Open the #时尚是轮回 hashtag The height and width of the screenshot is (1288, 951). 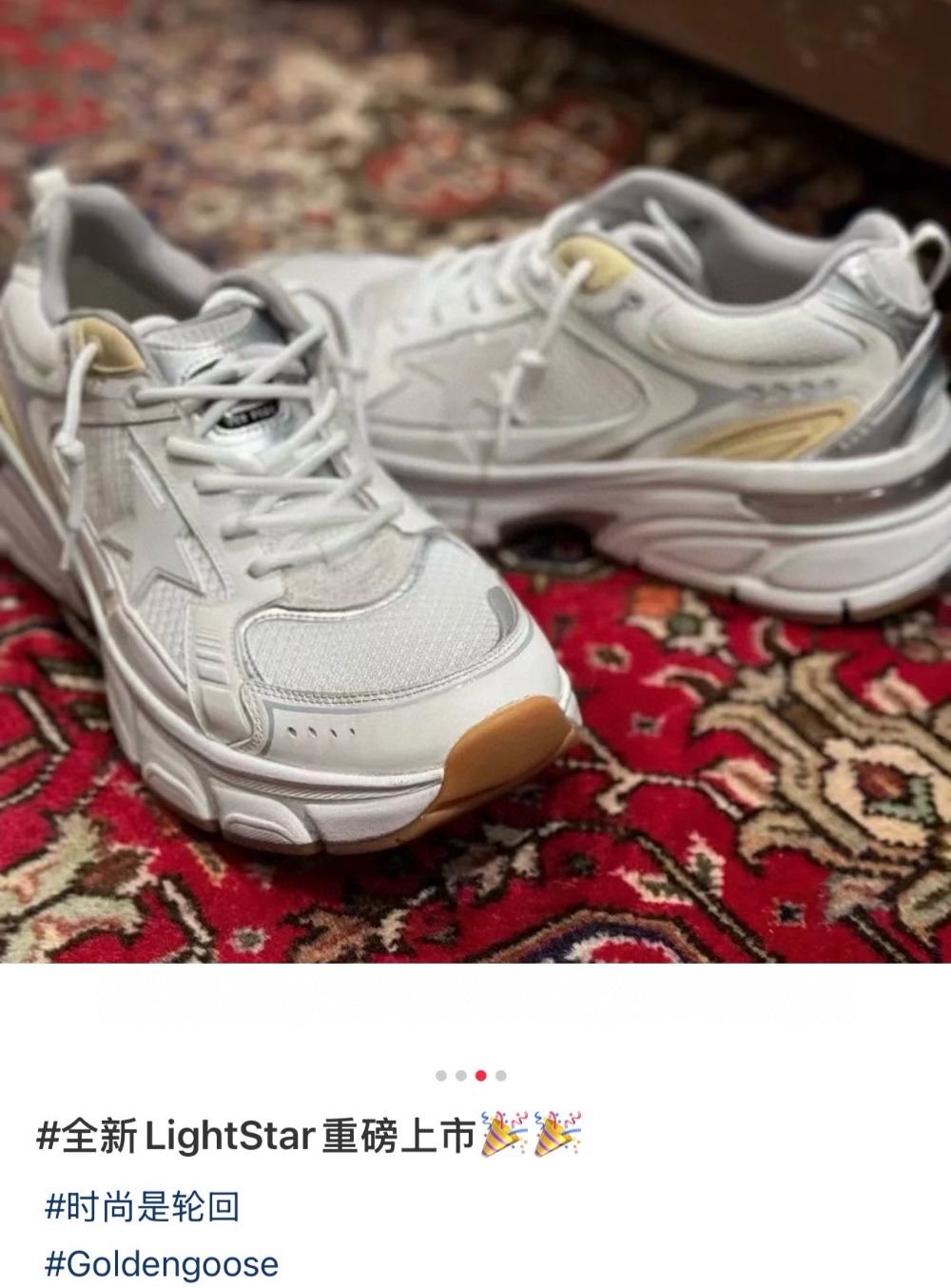tap(143, 1206)
